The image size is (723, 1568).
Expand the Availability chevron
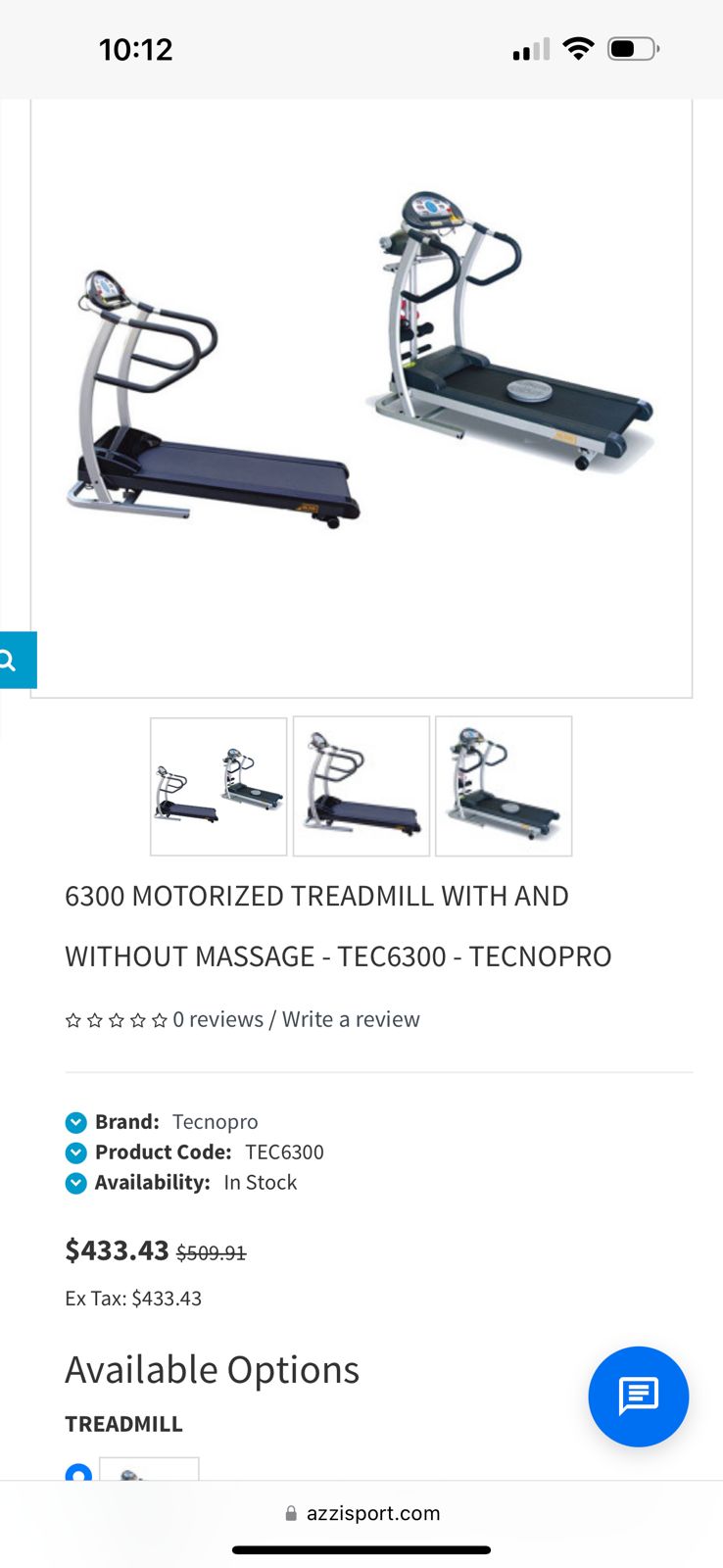pos(75,1183)
